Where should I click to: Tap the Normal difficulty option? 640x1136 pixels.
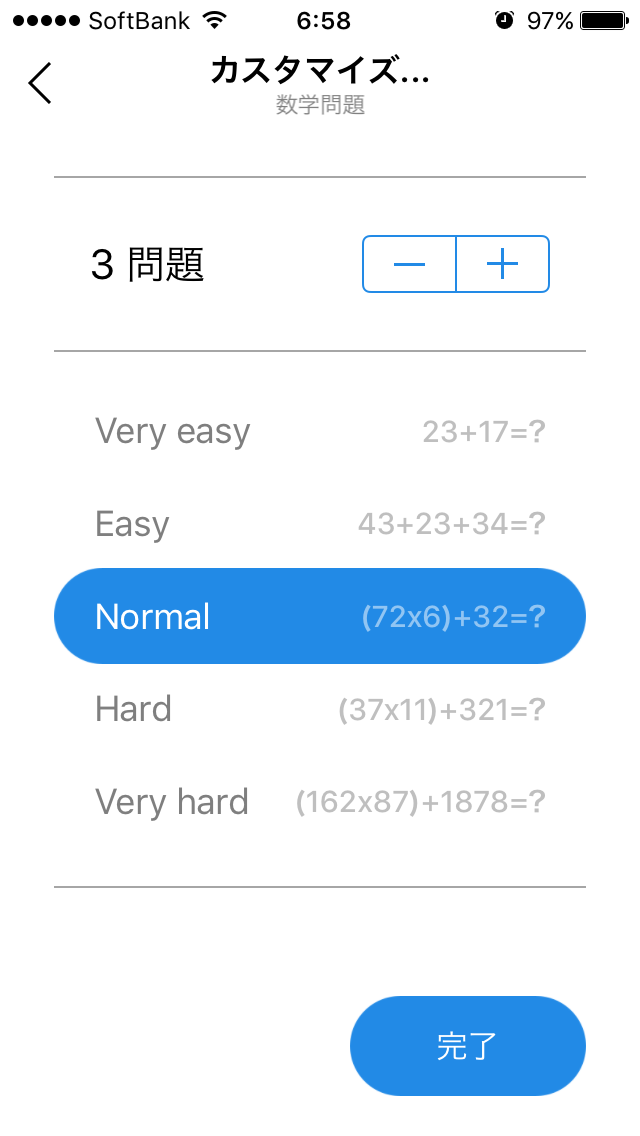click(x=319, y=616)
